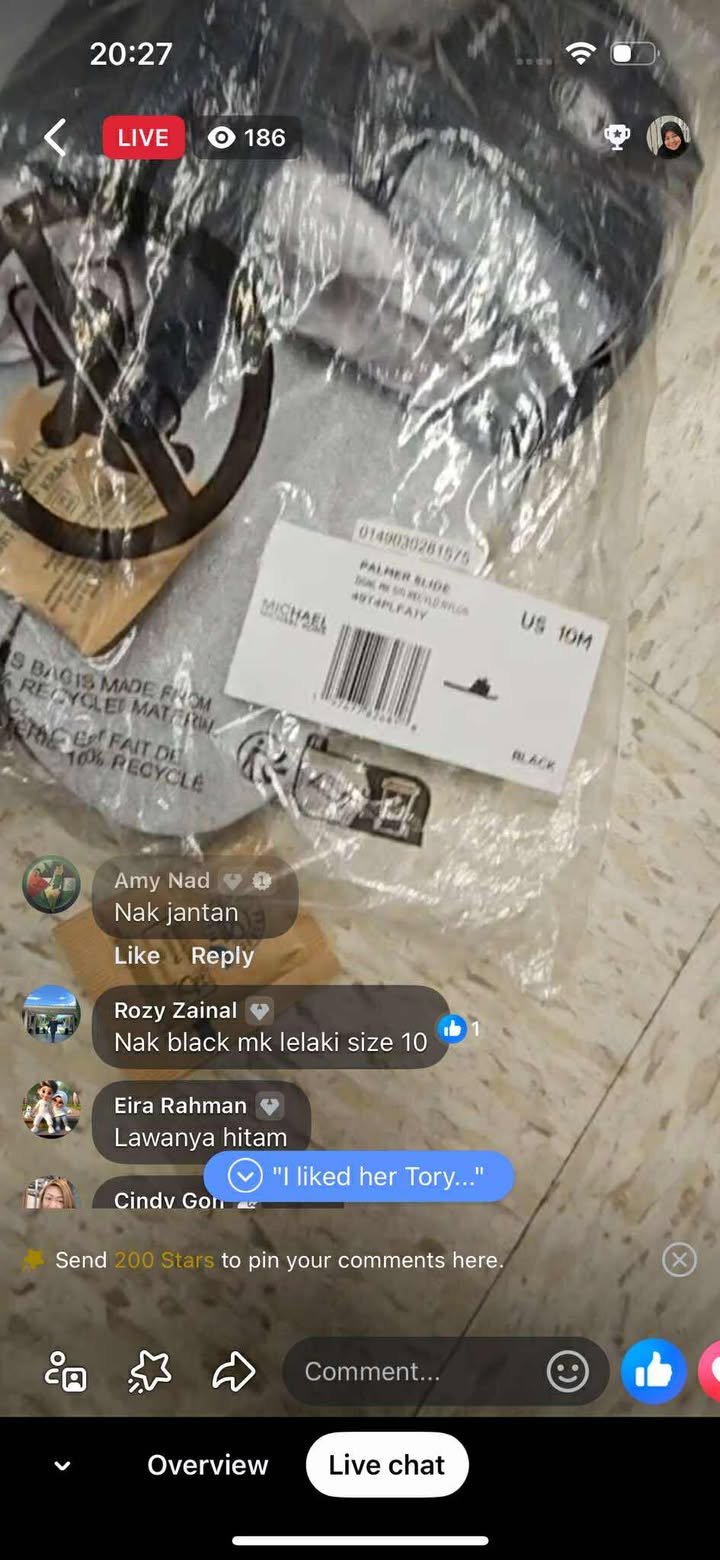720x1560 pixels.
Task: Like Amy Nad's comment
Action: [137, 956]
